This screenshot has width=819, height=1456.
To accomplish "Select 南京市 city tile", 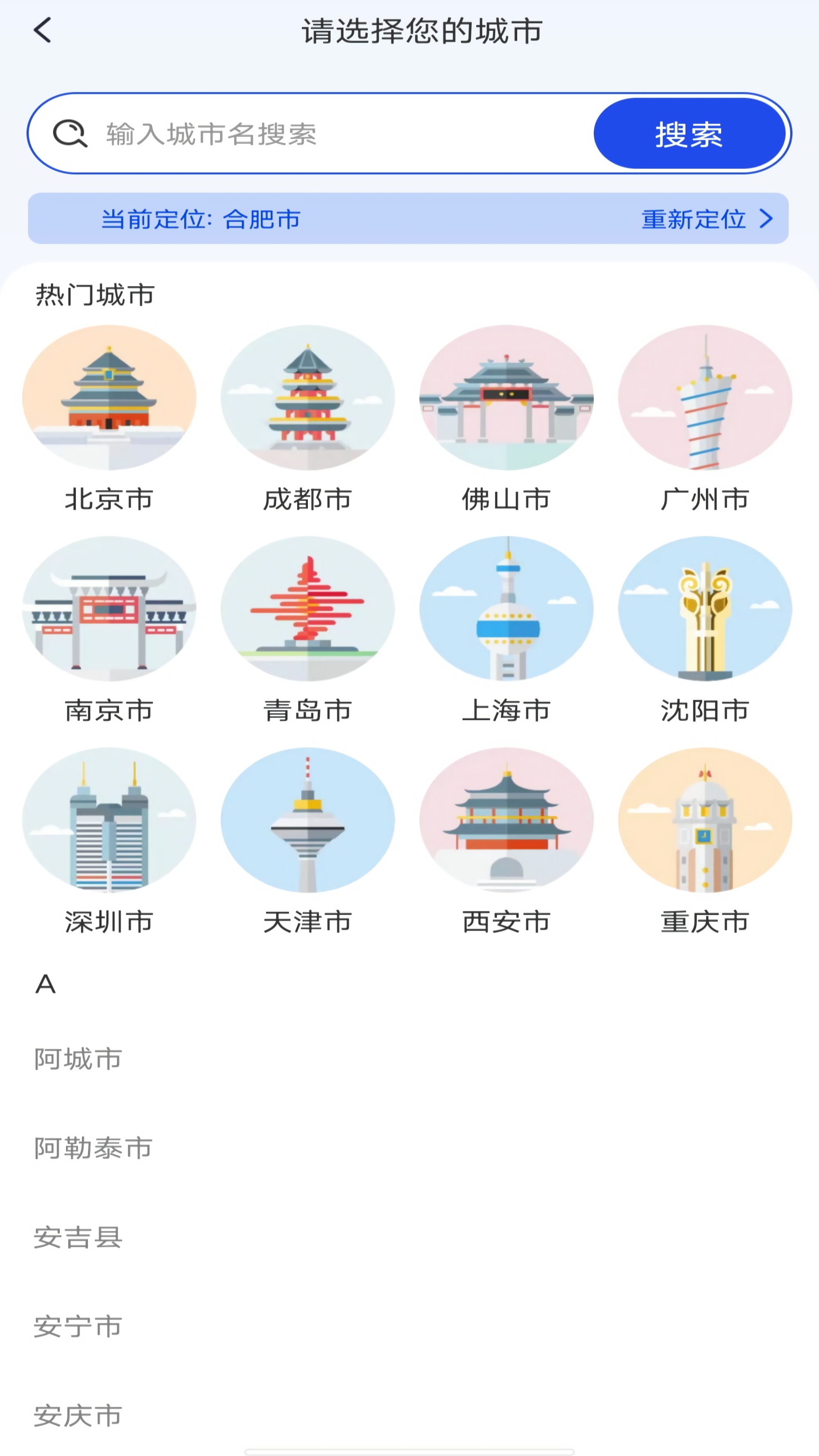I will point(109,629).
